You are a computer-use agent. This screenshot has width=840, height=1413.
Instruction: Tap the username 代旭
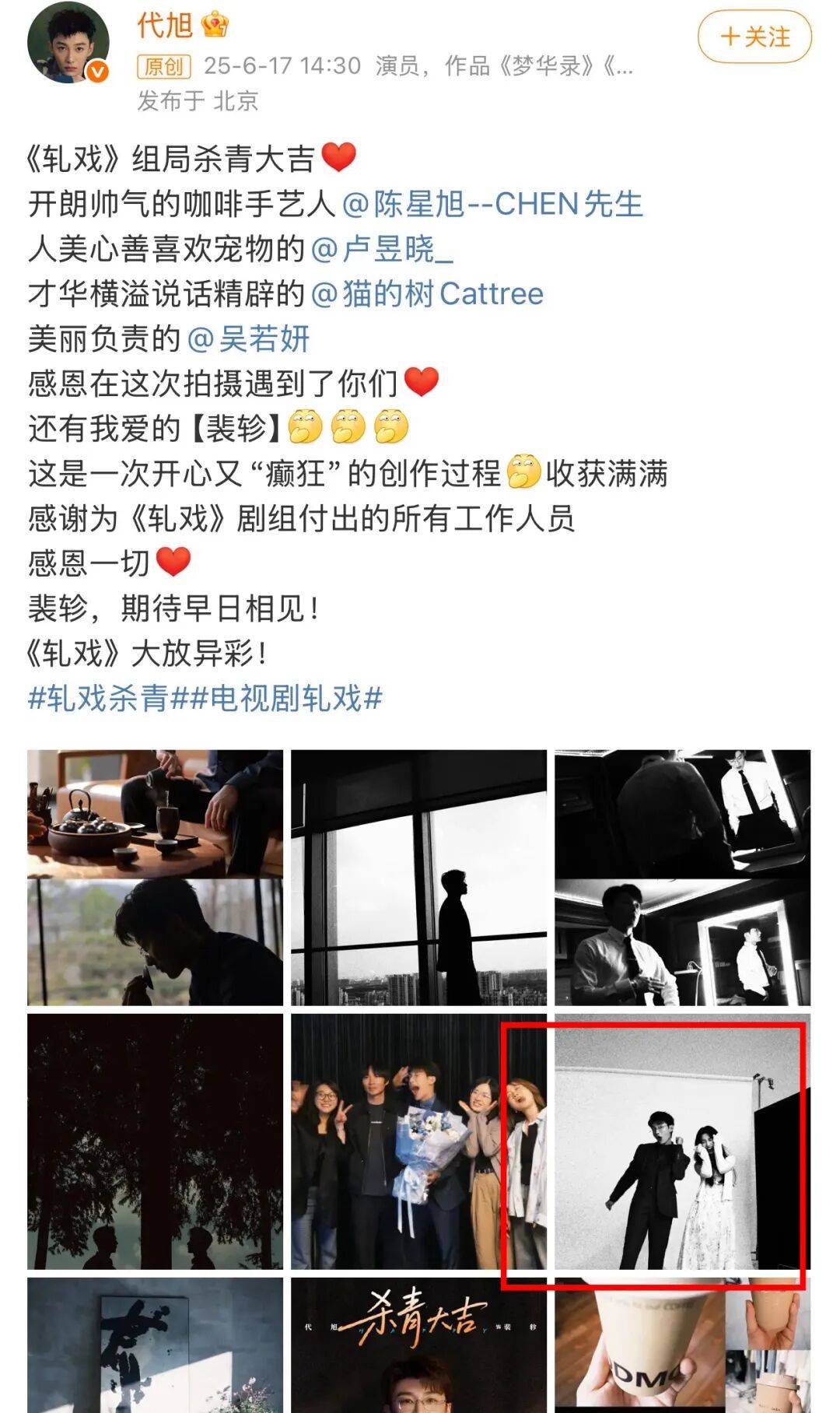[164, 25]
